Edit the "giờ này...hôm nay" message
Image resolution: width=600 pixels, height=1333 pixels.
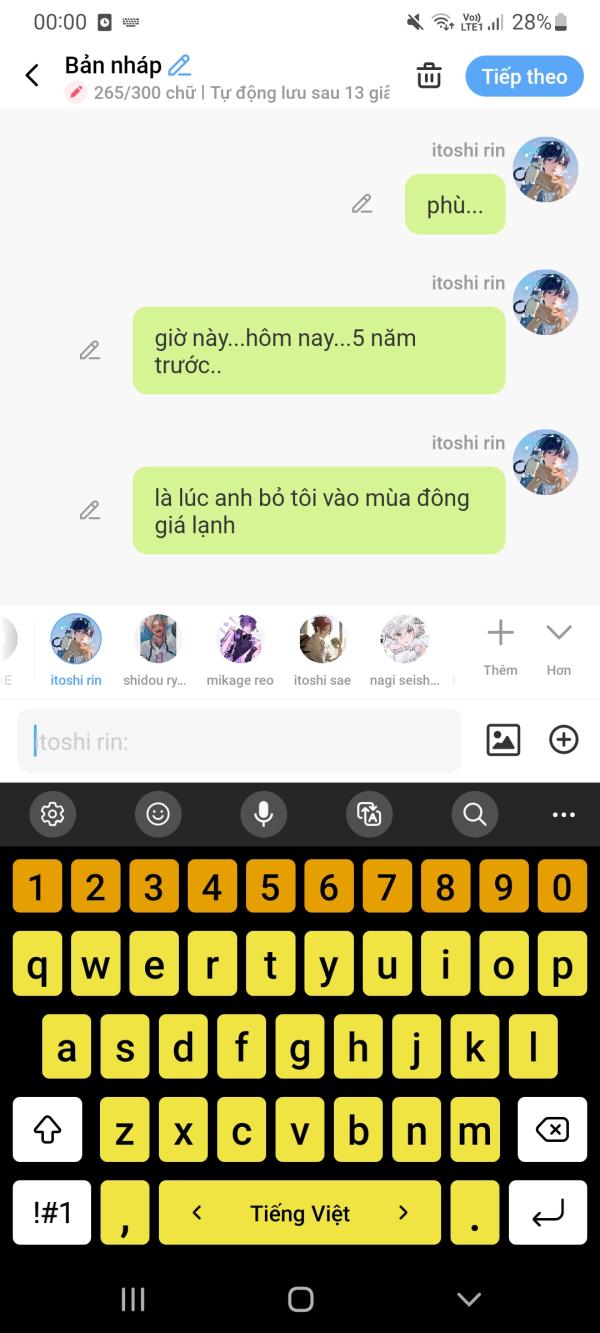pyautogui.click(x=90, y=350)
